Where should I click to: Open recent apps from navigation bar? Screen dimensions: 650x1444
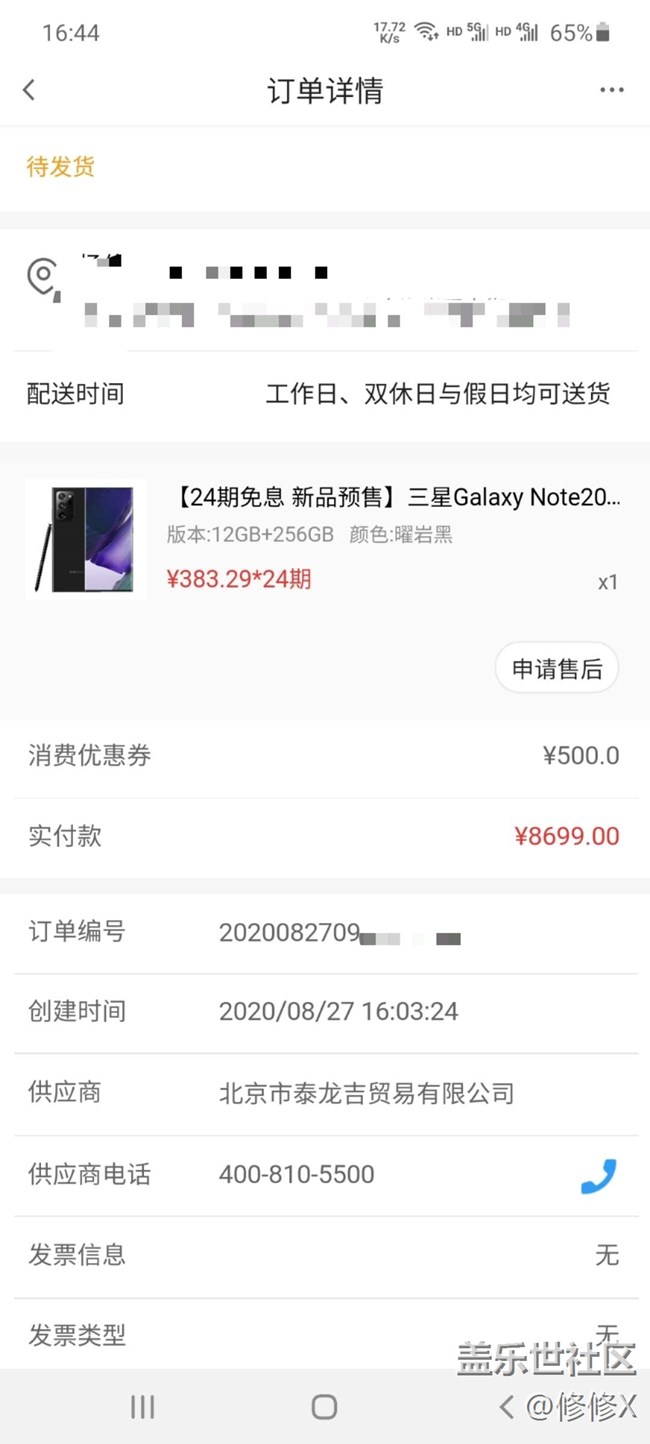tap(143, 1407)
